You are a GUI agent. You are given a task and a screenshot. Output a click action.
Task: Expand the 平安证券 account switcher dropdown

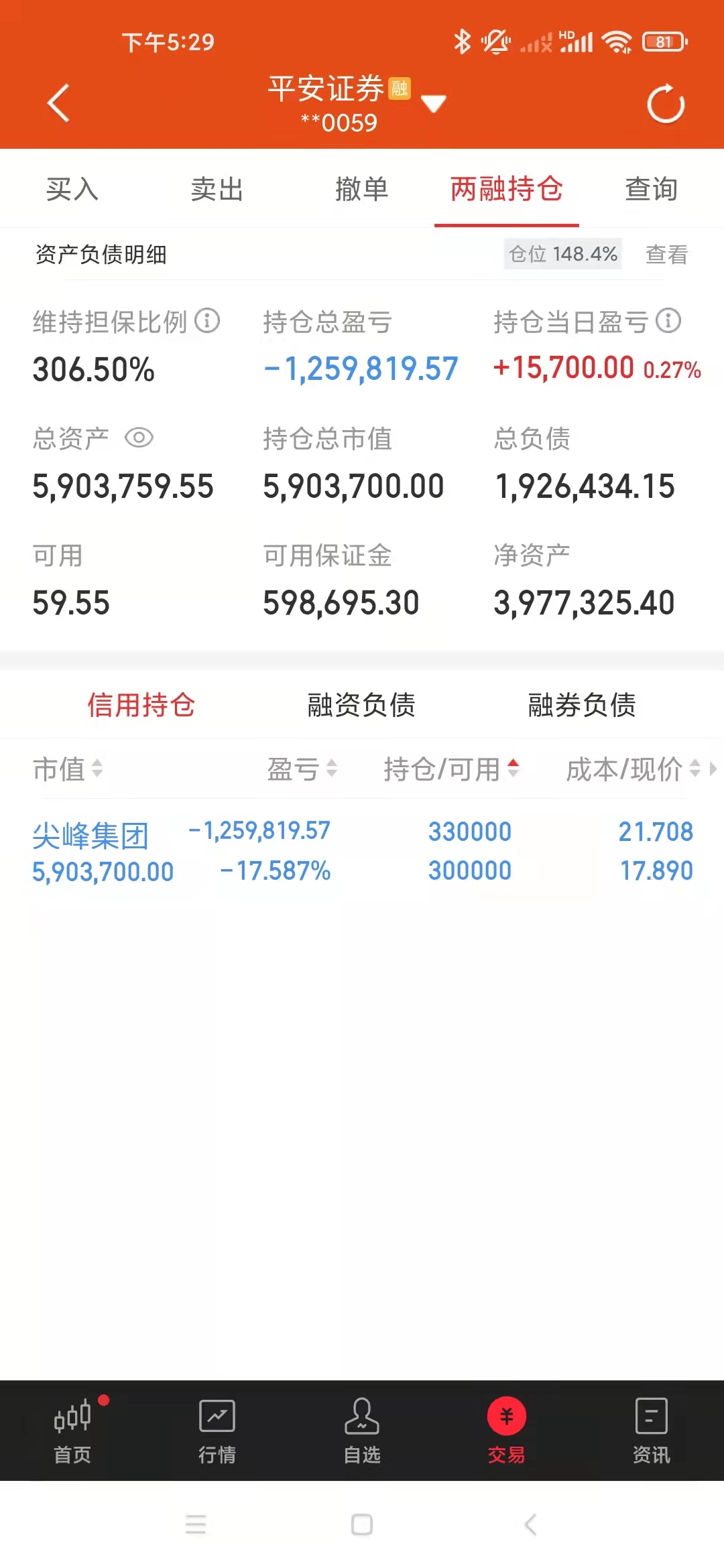click(x=433, y=104)
